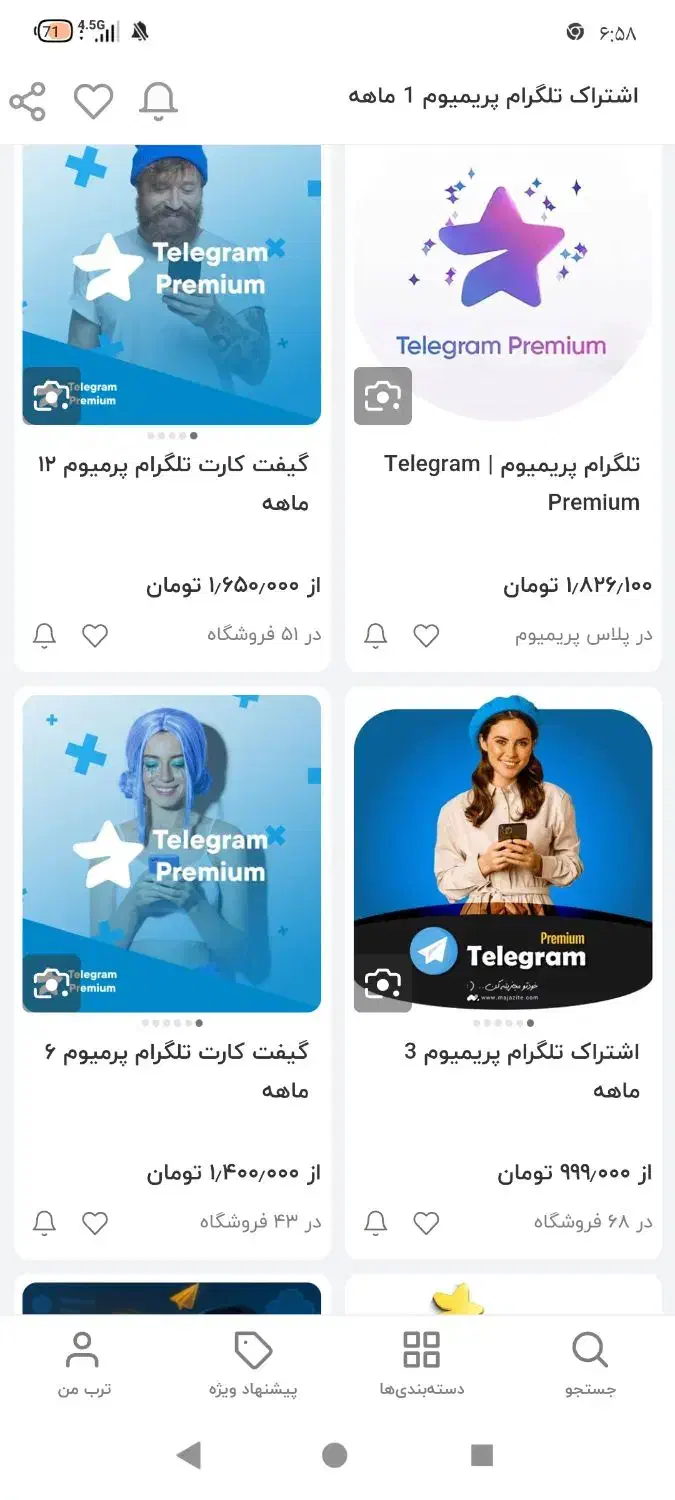
Task: Tap the system home button
Action: click(335, 1455)
